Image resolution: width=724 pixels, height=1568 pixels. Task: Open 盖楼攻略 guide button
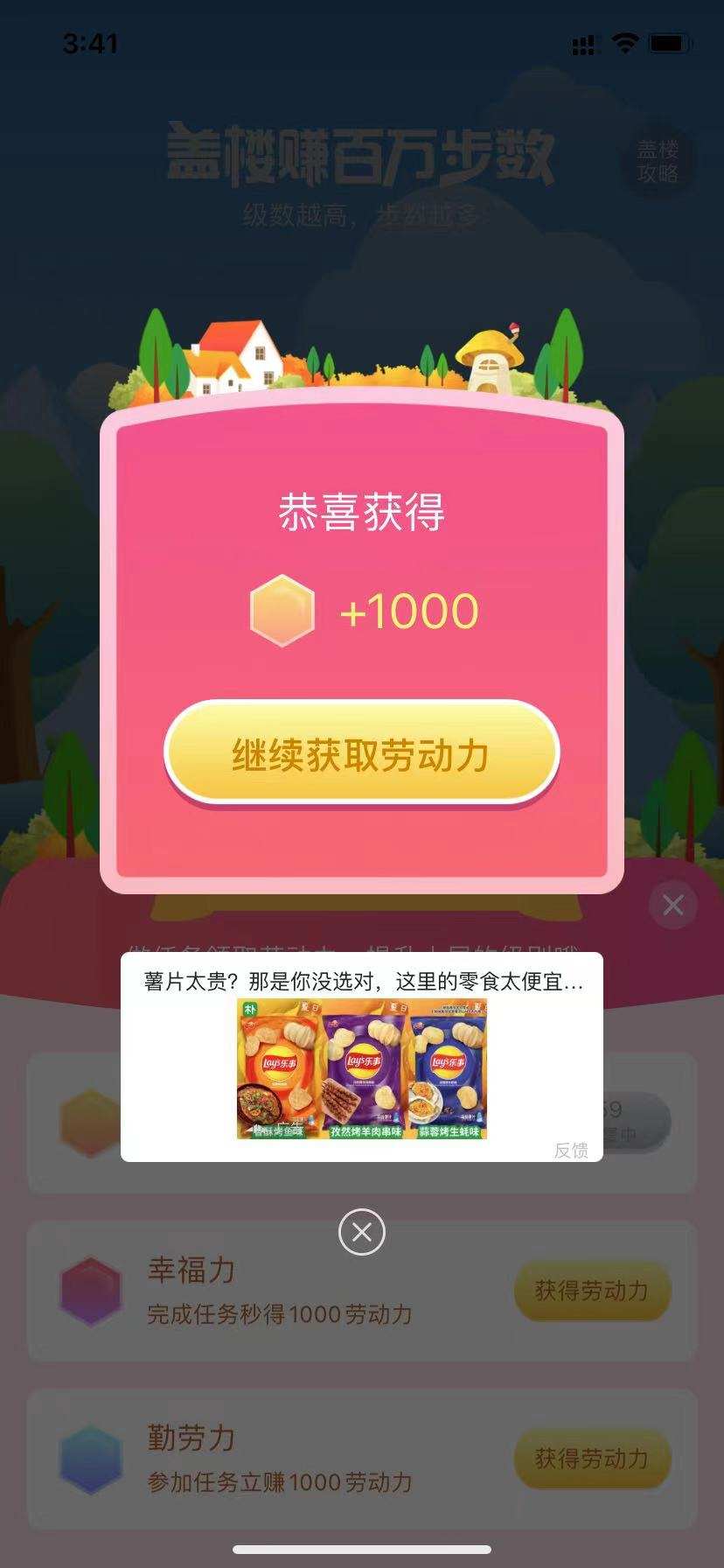point(658,161)
